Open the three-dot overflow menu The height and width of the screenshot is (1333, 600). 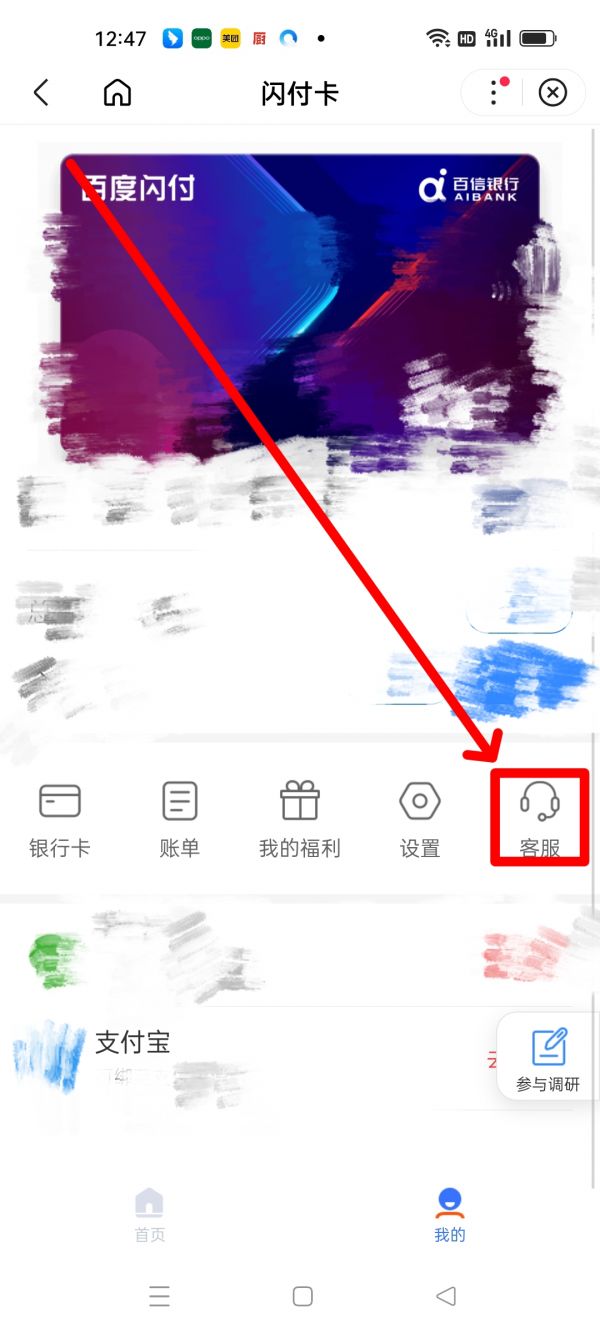pos(494,93)
